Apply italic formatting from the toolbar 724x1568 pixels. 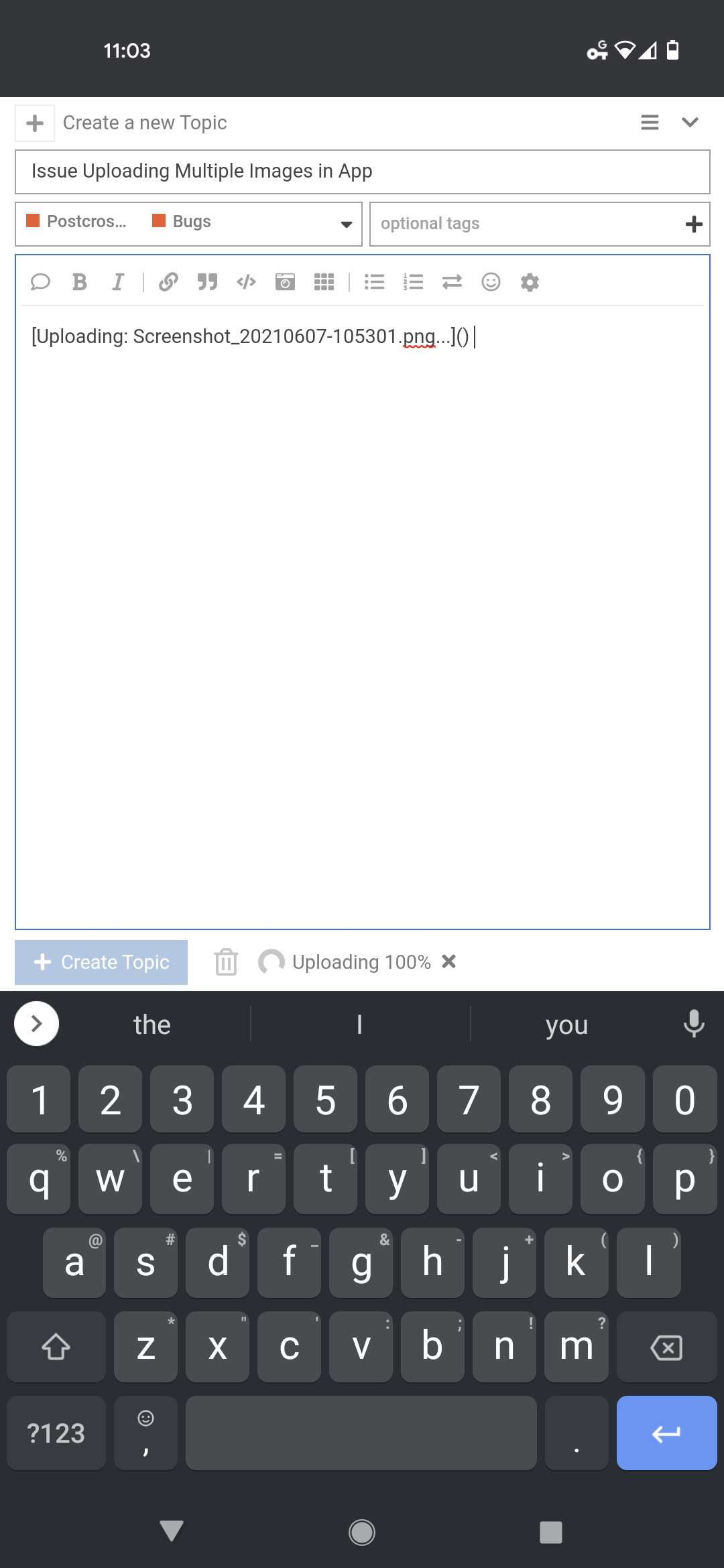118,282
